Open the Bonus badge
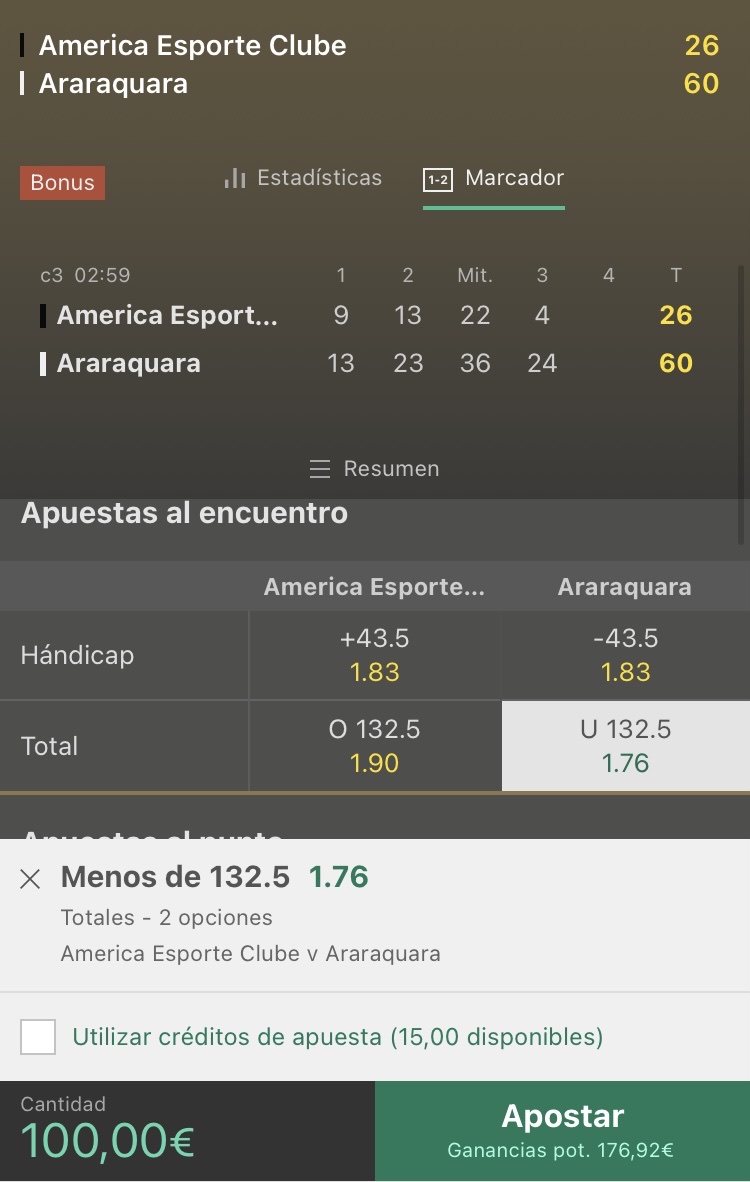This screenshot has width=750, height=1182. pyautogui.click(x=62, y=182)
